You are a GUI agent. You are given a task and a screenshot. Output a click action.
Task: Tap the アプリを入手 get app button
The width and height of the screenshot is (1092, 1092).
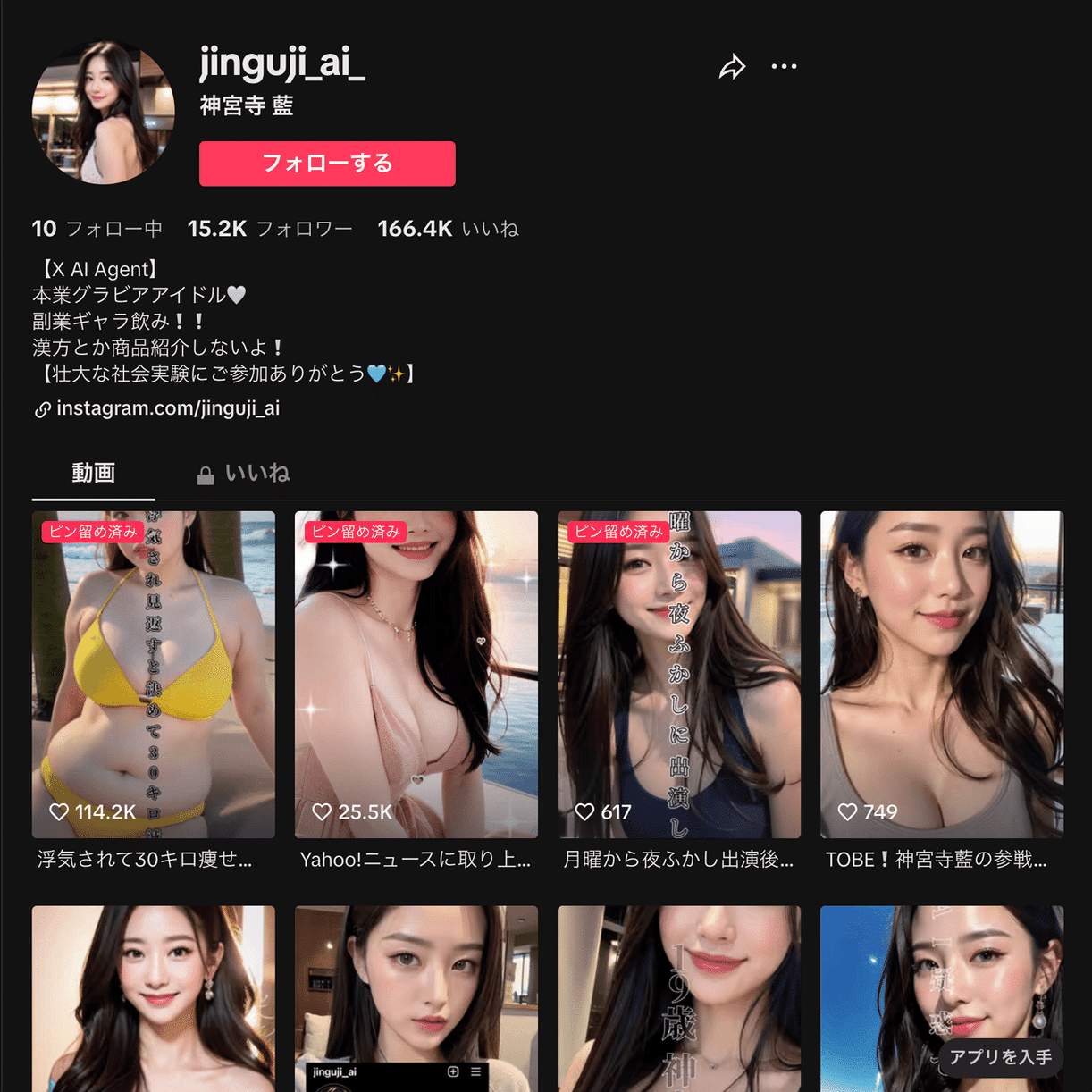[1000, 1057]
